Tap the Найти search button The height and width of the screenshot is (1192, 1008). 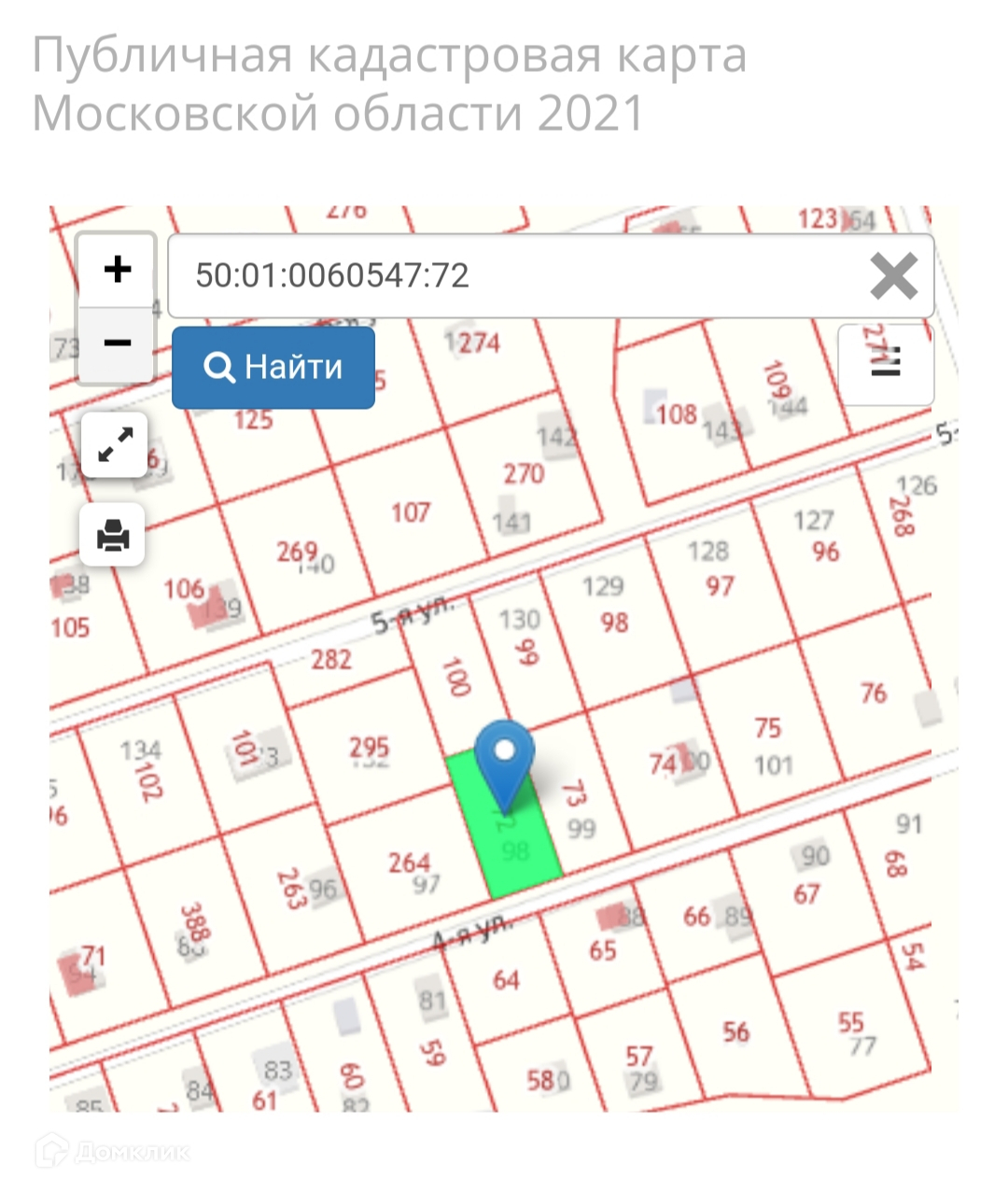pyautogui.click(x=273, y=368)
